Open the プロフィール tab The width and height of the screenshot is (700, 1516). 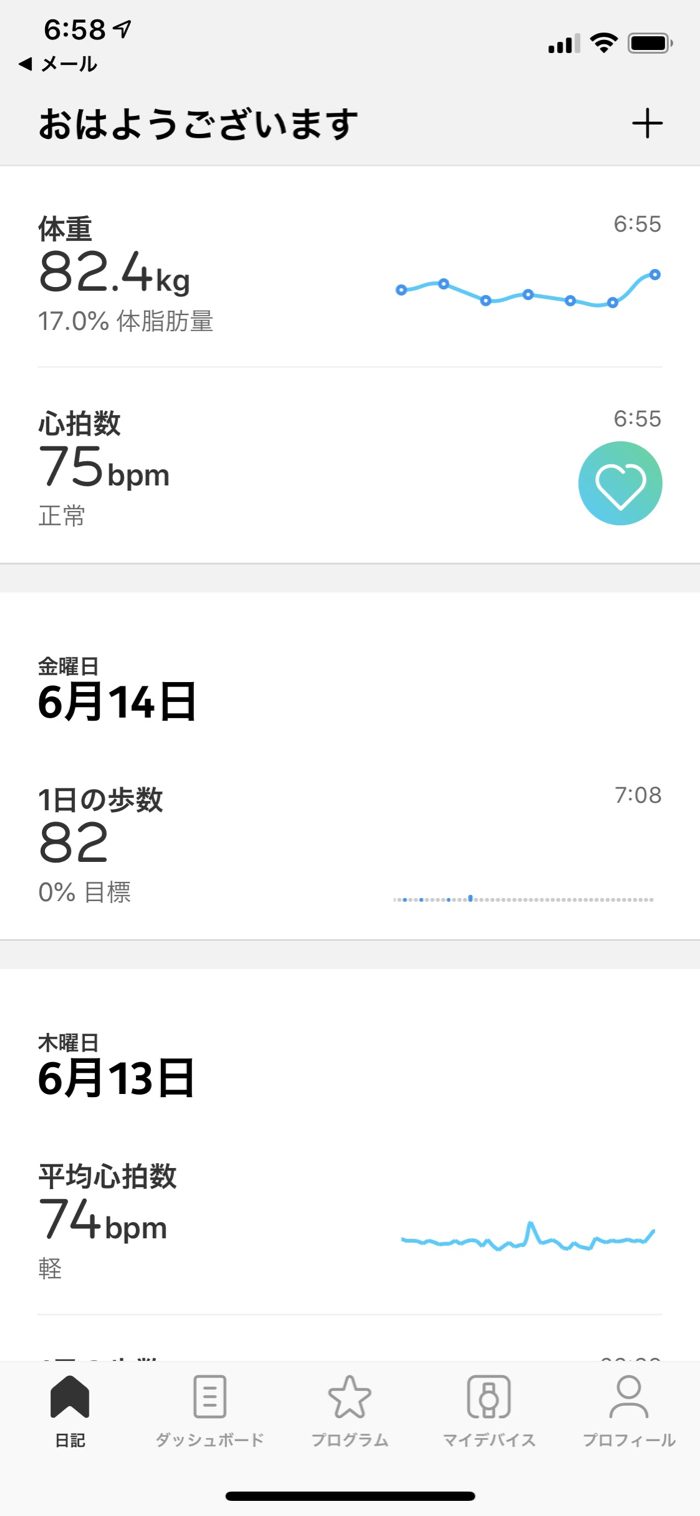pos(629,1411)
